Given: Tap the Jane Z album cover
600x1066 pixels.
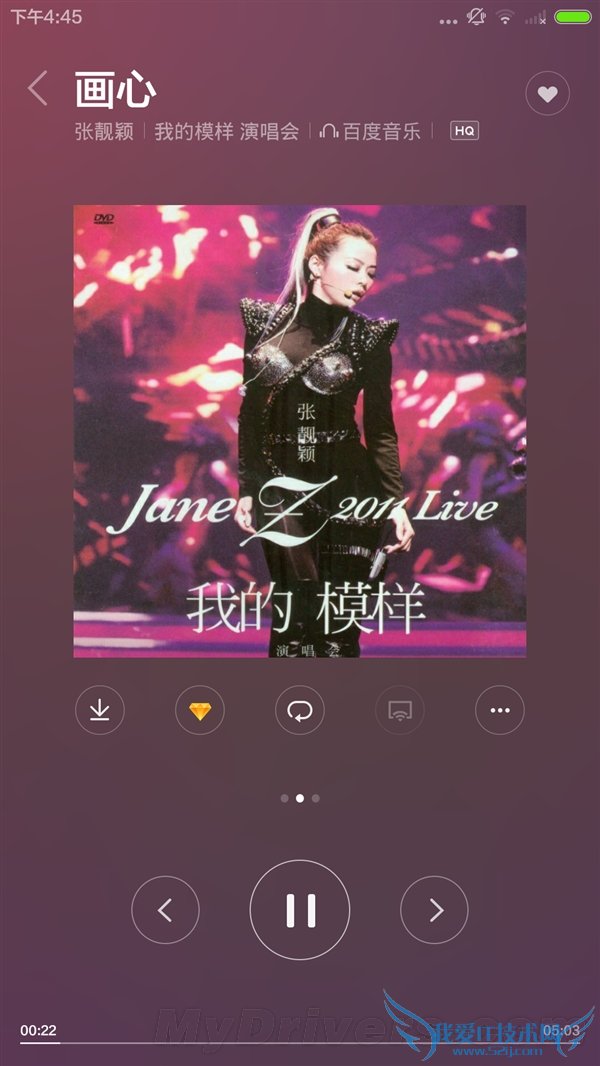Looking at the screenshot, I should (x=300, y=431).
